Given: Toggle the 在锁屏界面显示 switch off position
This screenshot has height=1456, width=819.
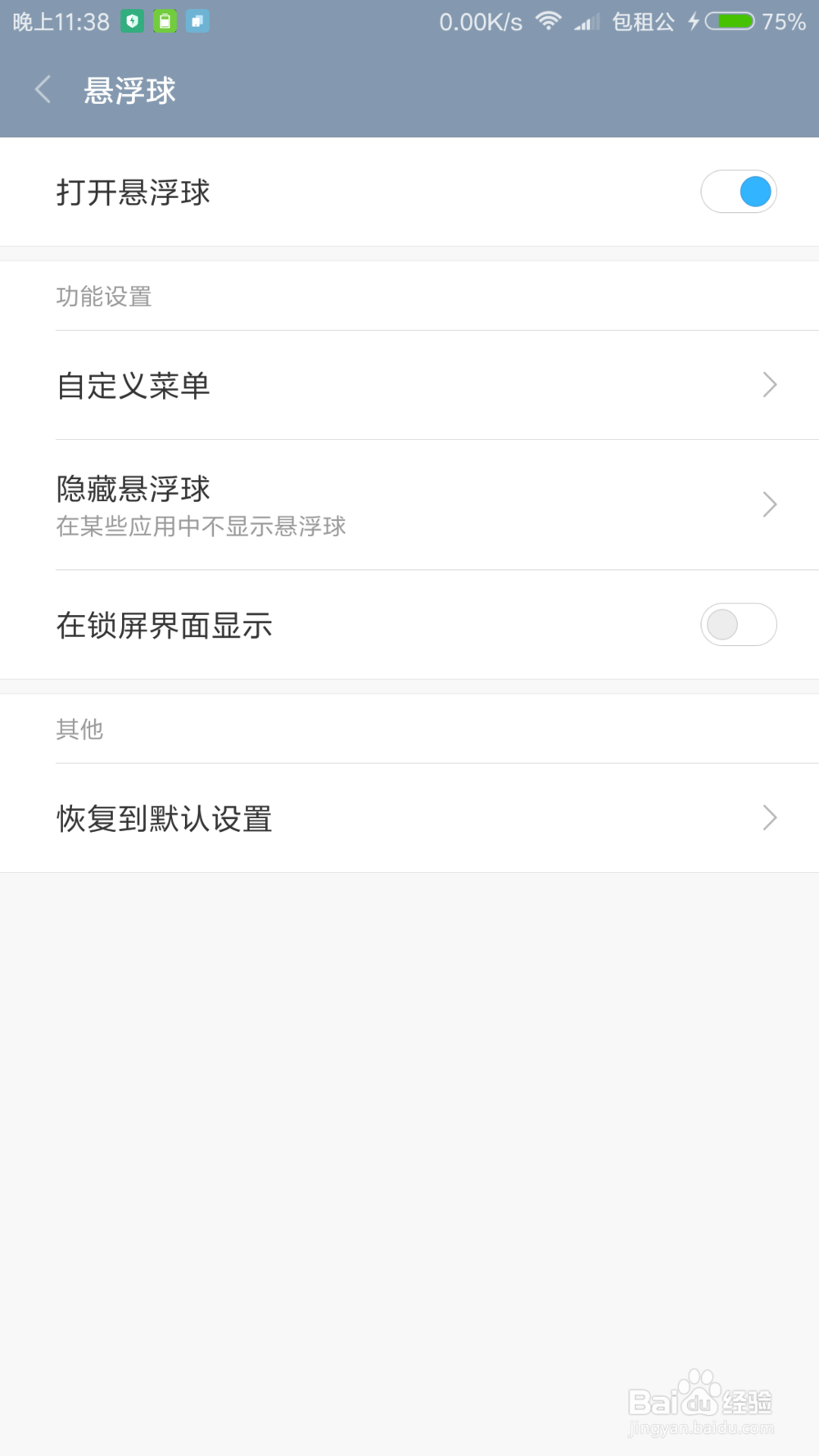Looking at the screenshot, I should click(x=739, y=624).
